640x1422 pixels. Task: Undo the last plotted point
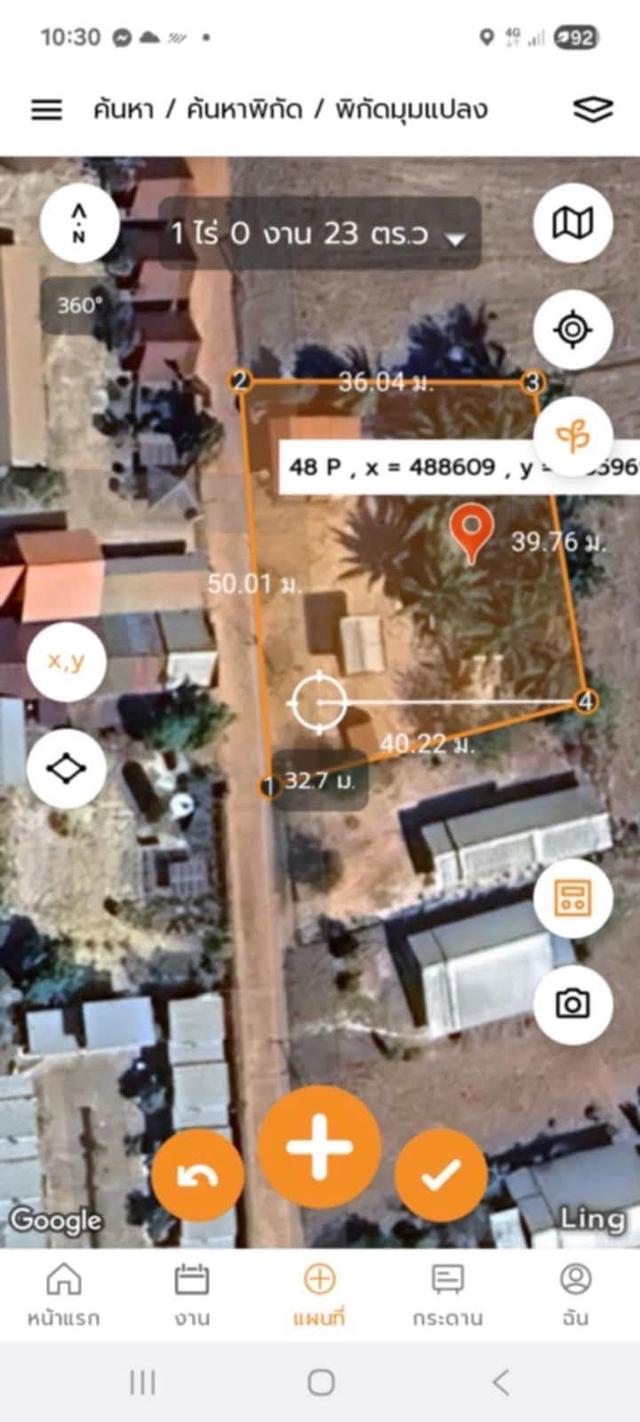(198, 1175)
